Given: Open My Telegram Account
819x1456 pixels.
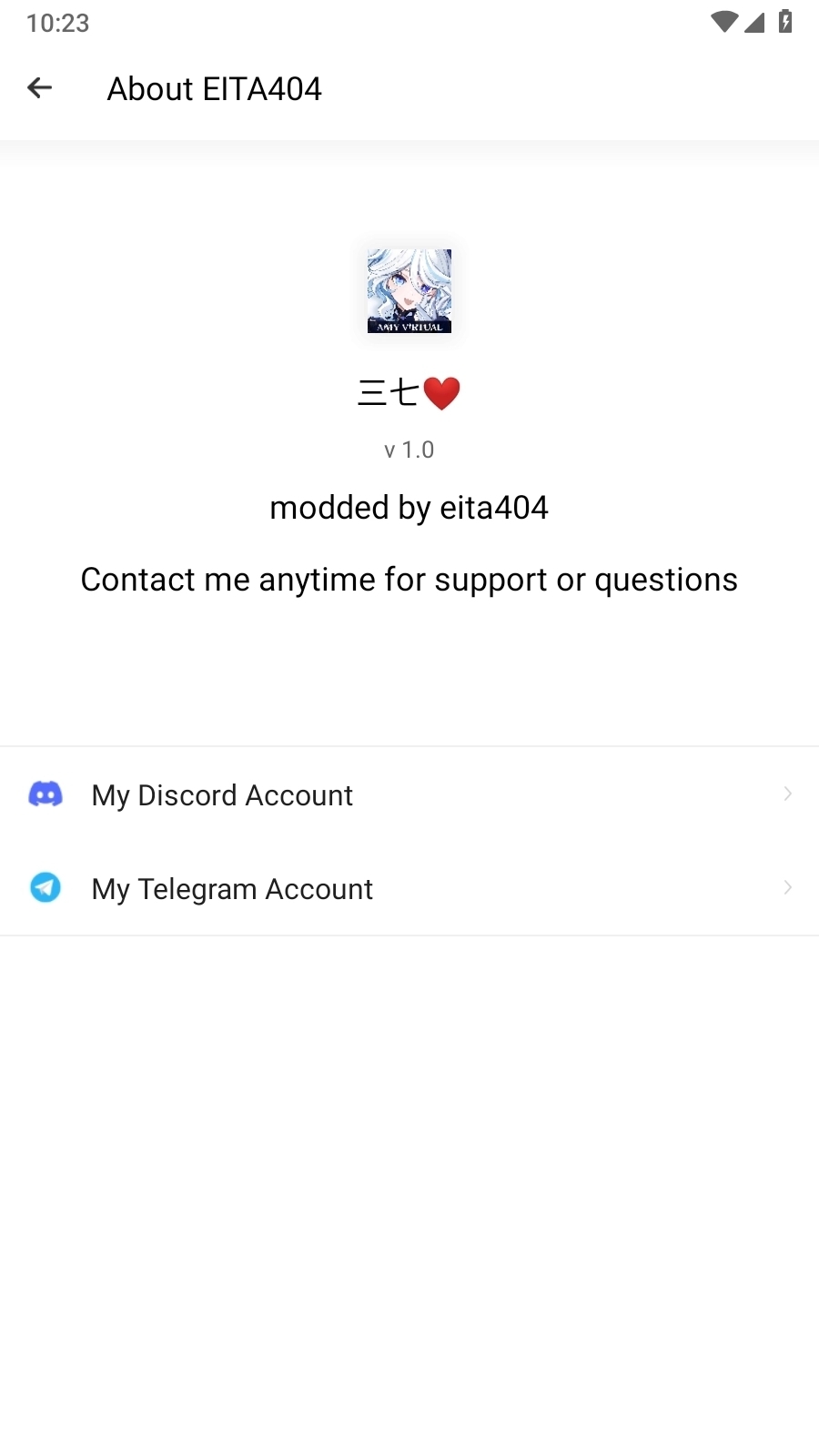Looking at the screenshot, I should [409, 888].
